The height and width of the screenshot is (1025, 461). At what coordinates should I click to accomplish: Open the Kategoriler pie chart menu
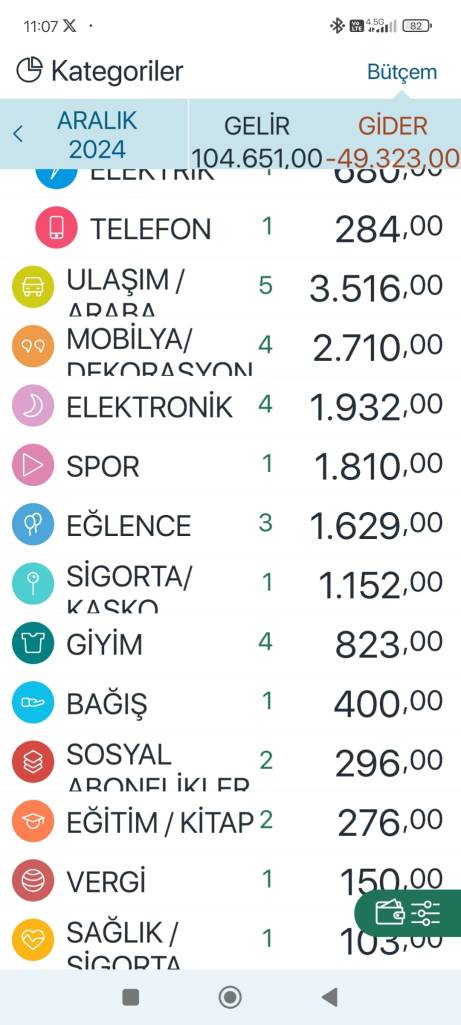(29, 70)
